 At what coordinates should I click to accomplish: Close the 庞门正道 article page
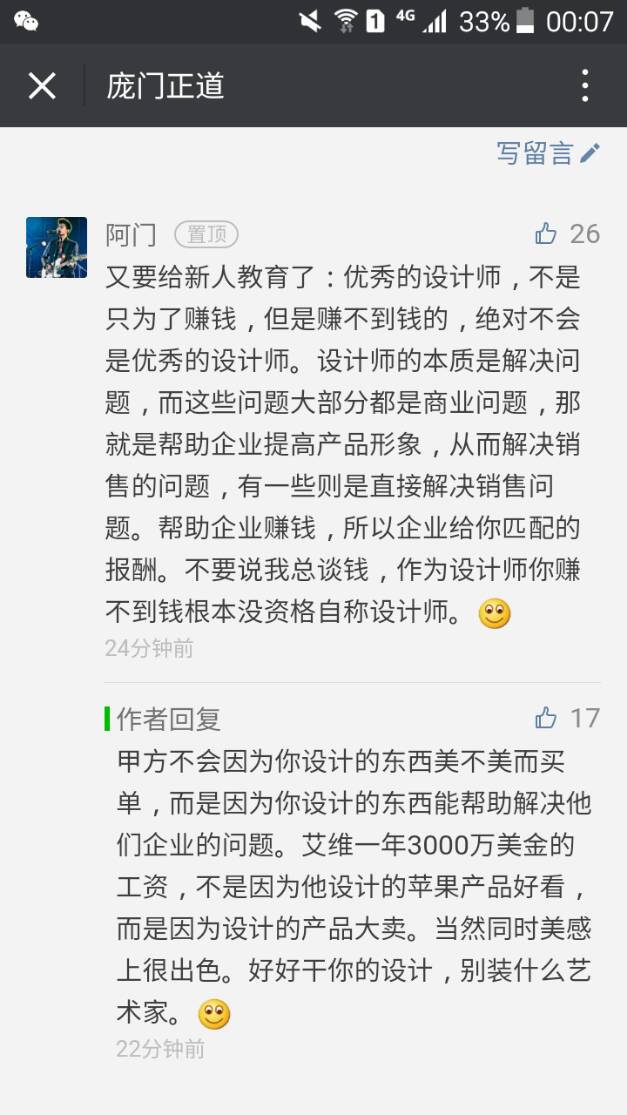pos(42,86)
